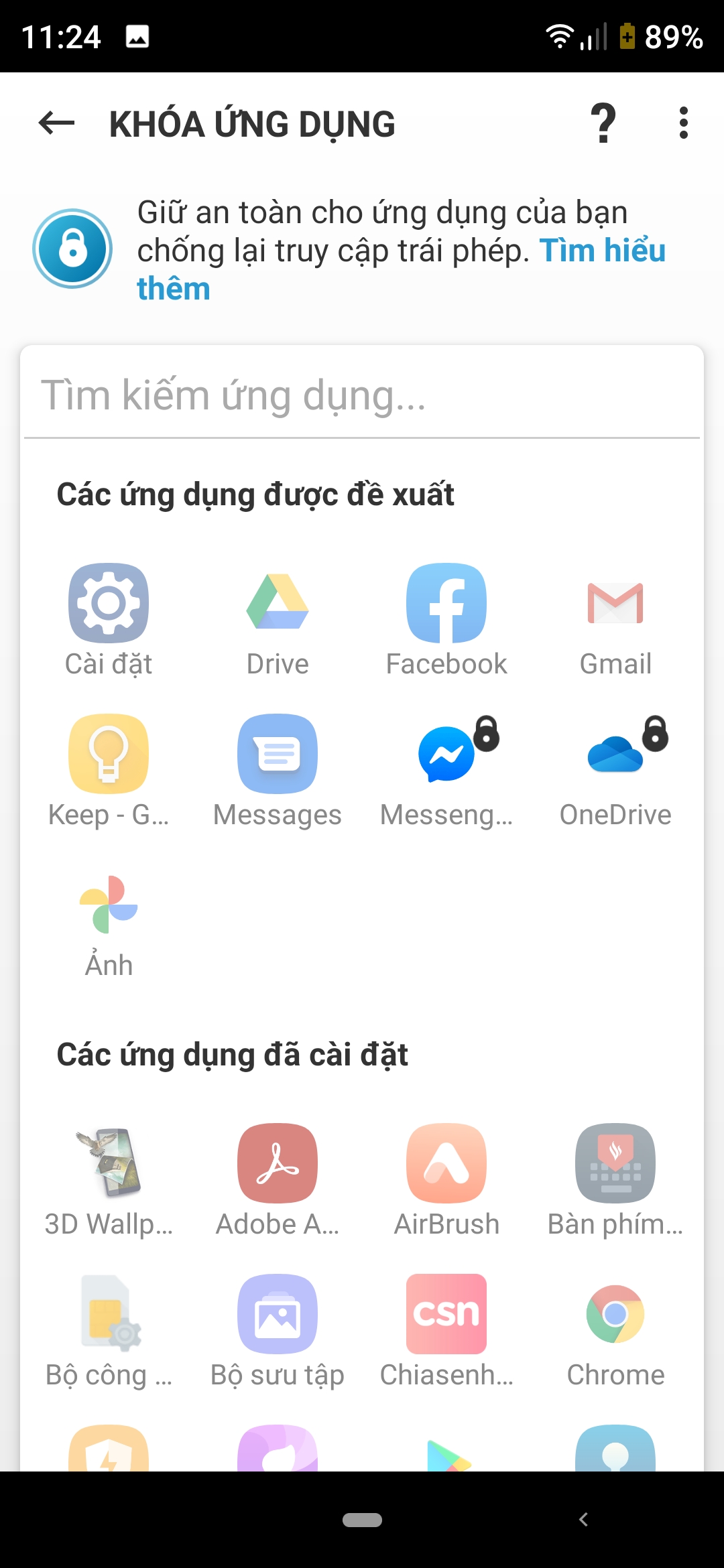Image resolution: width=724 pixels, height=1568 pixels.
Task: Select Bộ sưu tập gallery app
Action: (x=278, y=1314)
